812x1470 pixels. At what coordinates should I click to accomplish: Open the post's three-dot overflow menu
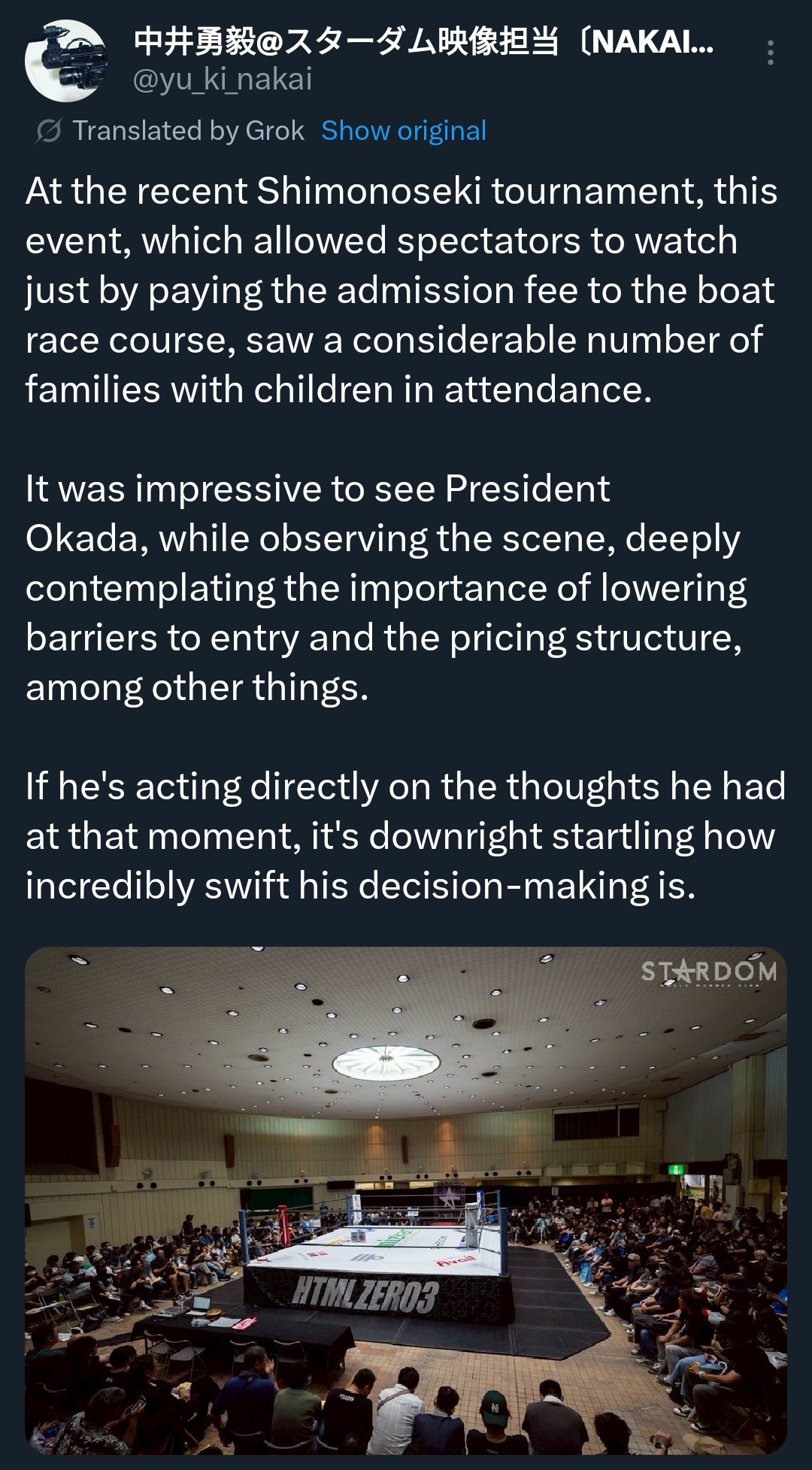coord(770,53)
